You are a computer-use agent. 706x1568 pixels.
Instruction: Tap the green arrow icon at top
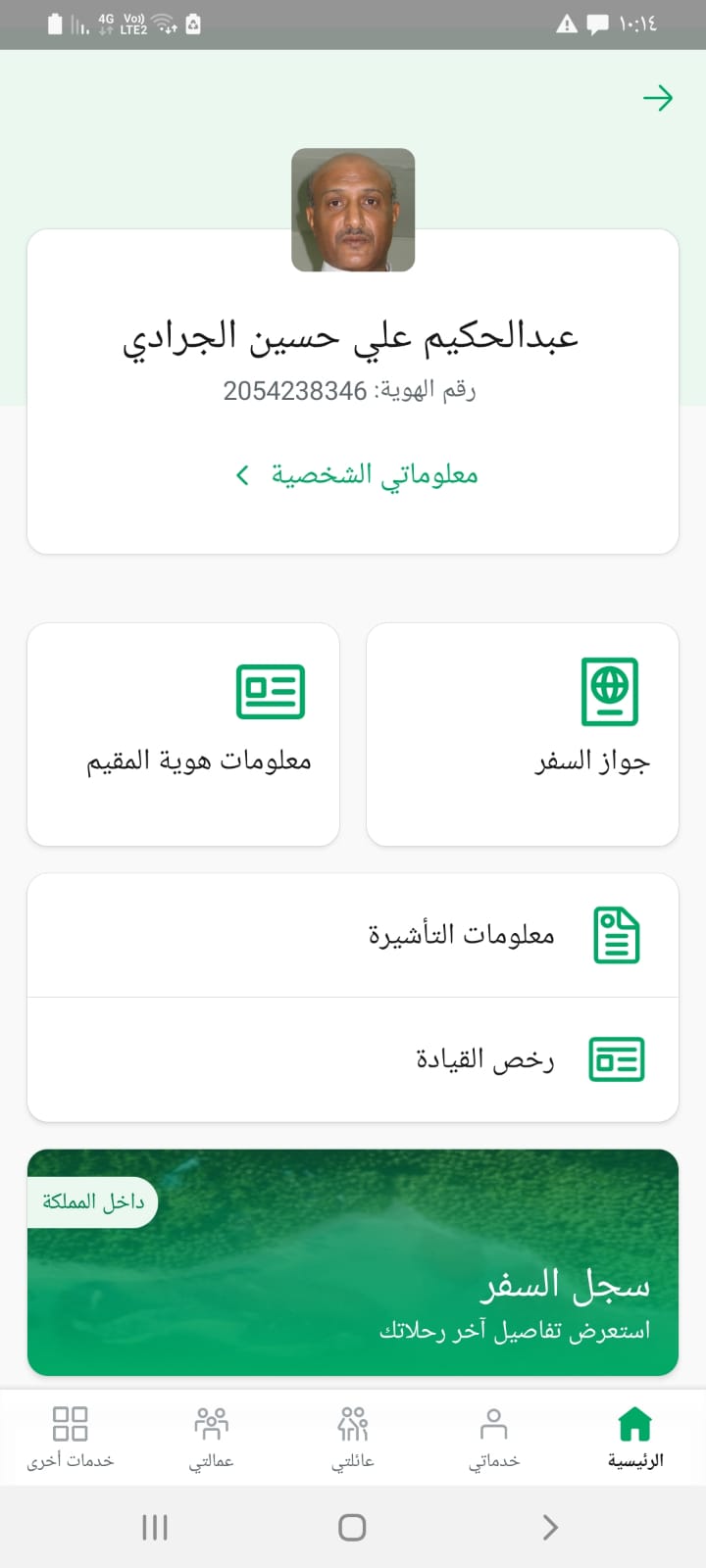tap(657, 98)
